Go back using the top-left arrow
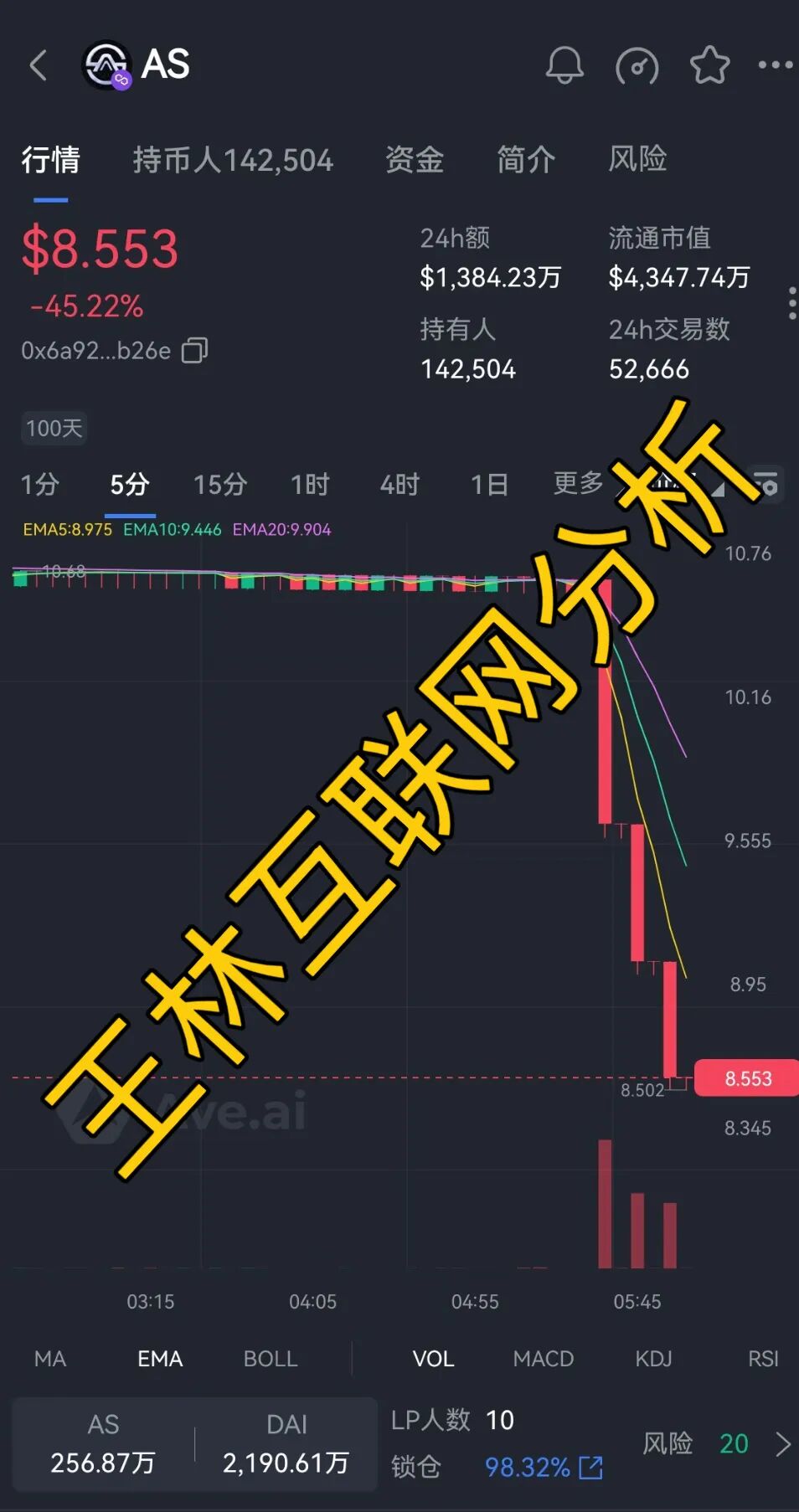 (39, 64)
